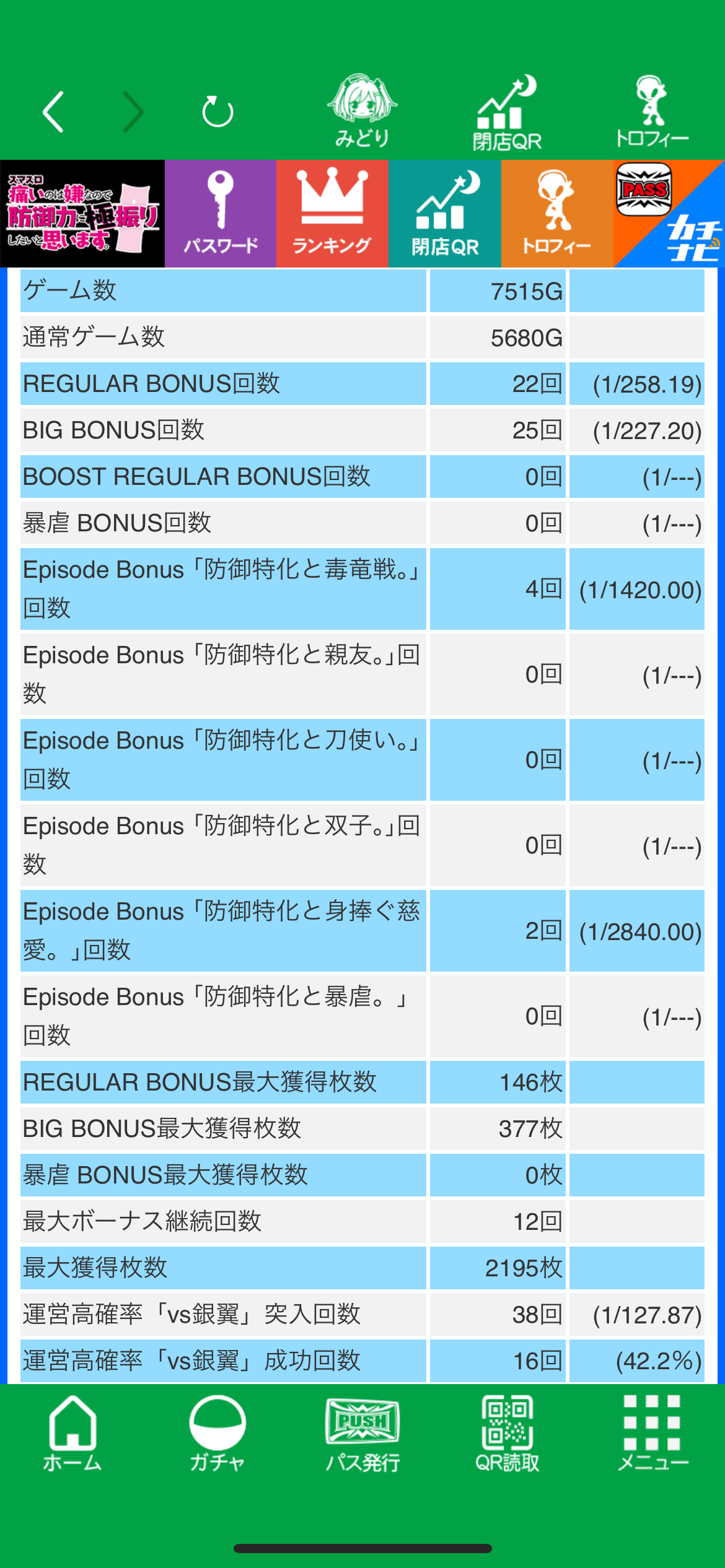This screenshot has height=1568, width=725.
Task: Go back to the previous page
Action: [x=53, y=112]
